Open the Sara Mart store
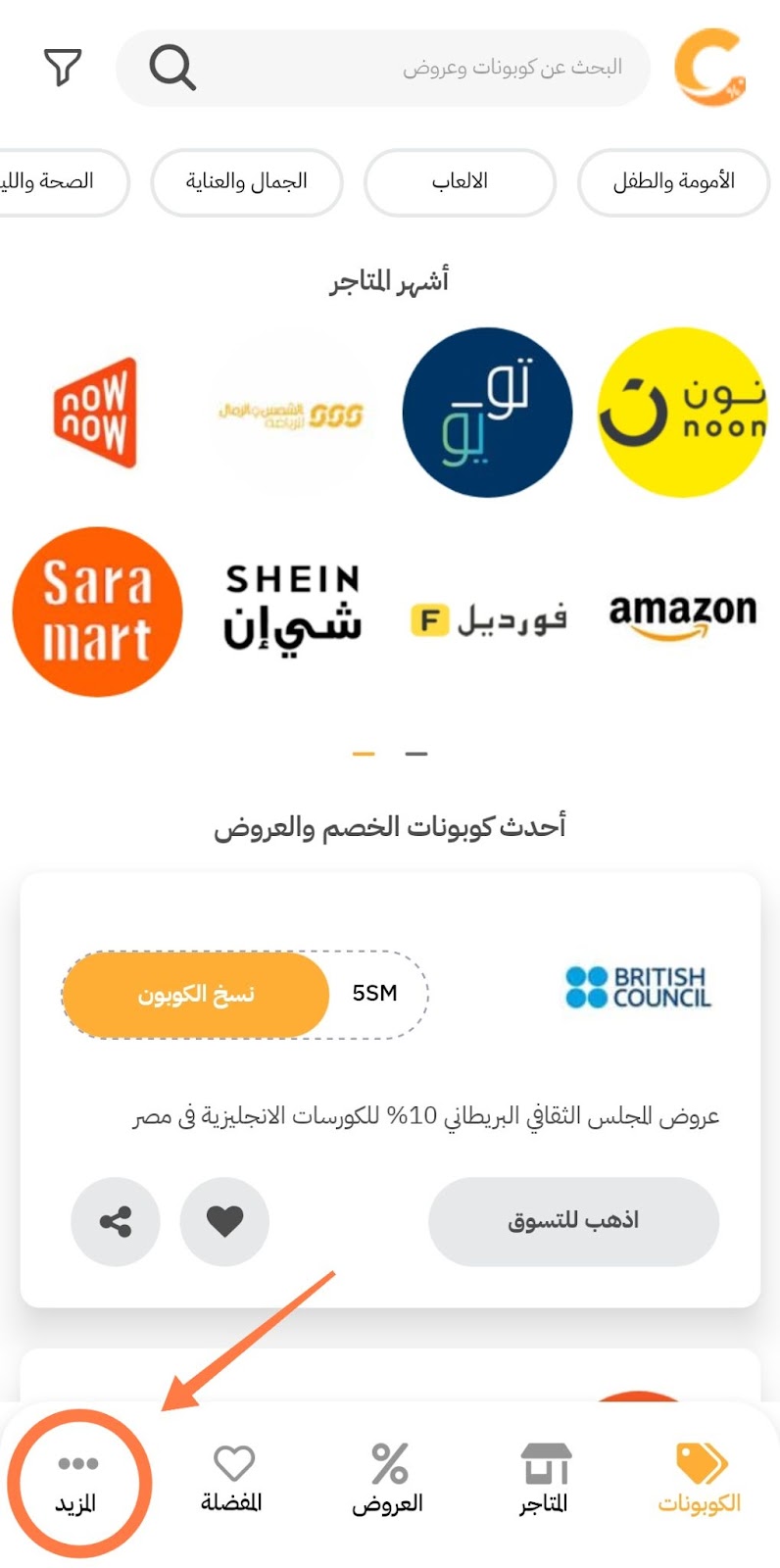Viewport: 780px width, 1568px height. point(97,612)
